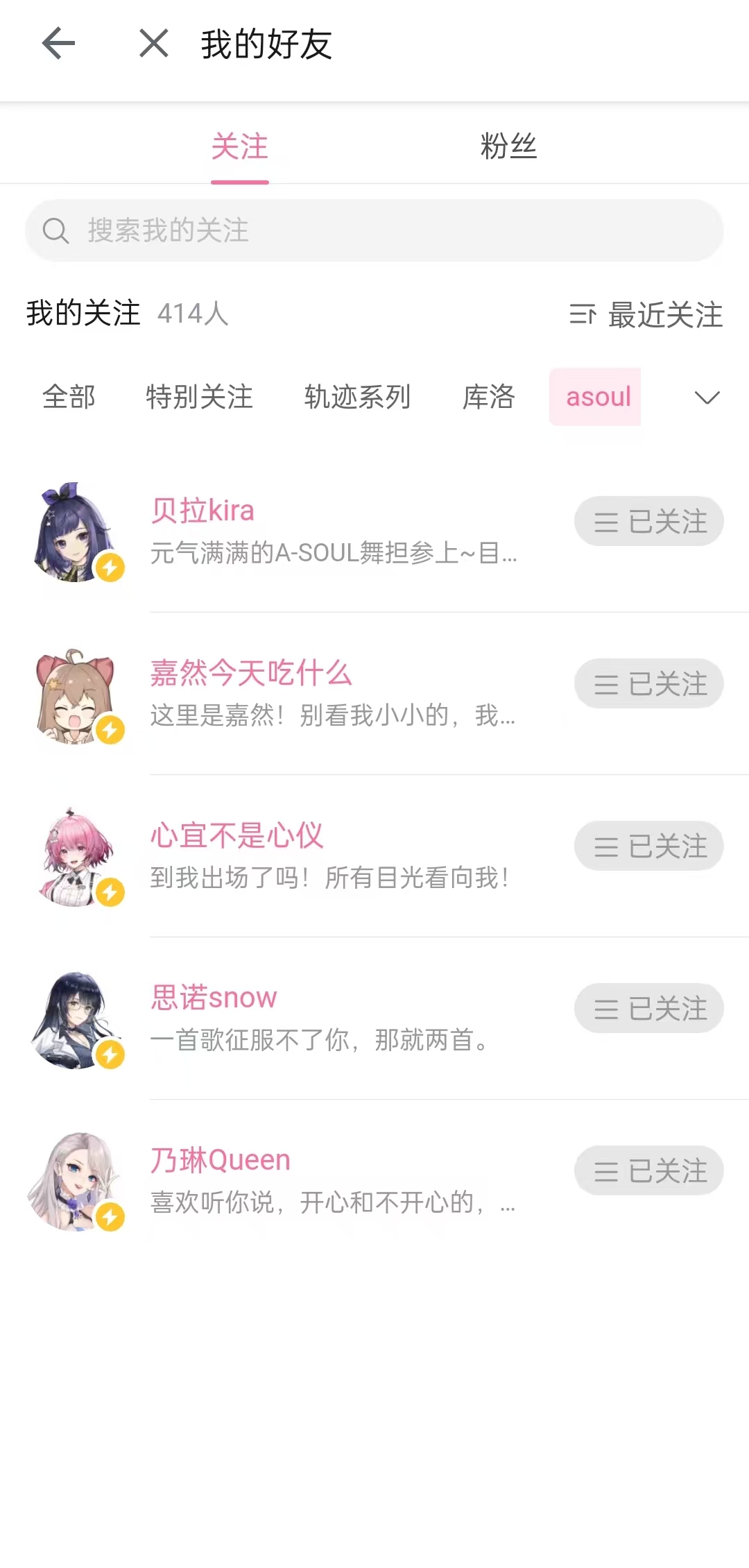Close the 我的好友 page
Image resolution: width=749 pixels, height=1568 pixels.
(x=153, y=44)
